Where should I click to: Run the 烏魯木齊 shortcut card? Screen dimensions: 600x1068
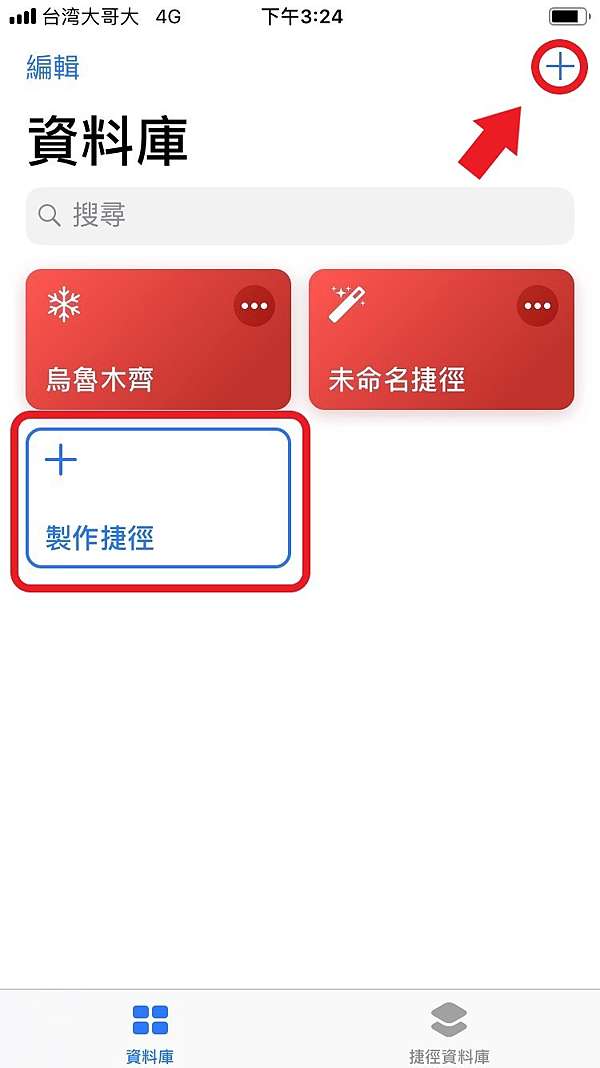pyautogui.click(x=158, y=339)
